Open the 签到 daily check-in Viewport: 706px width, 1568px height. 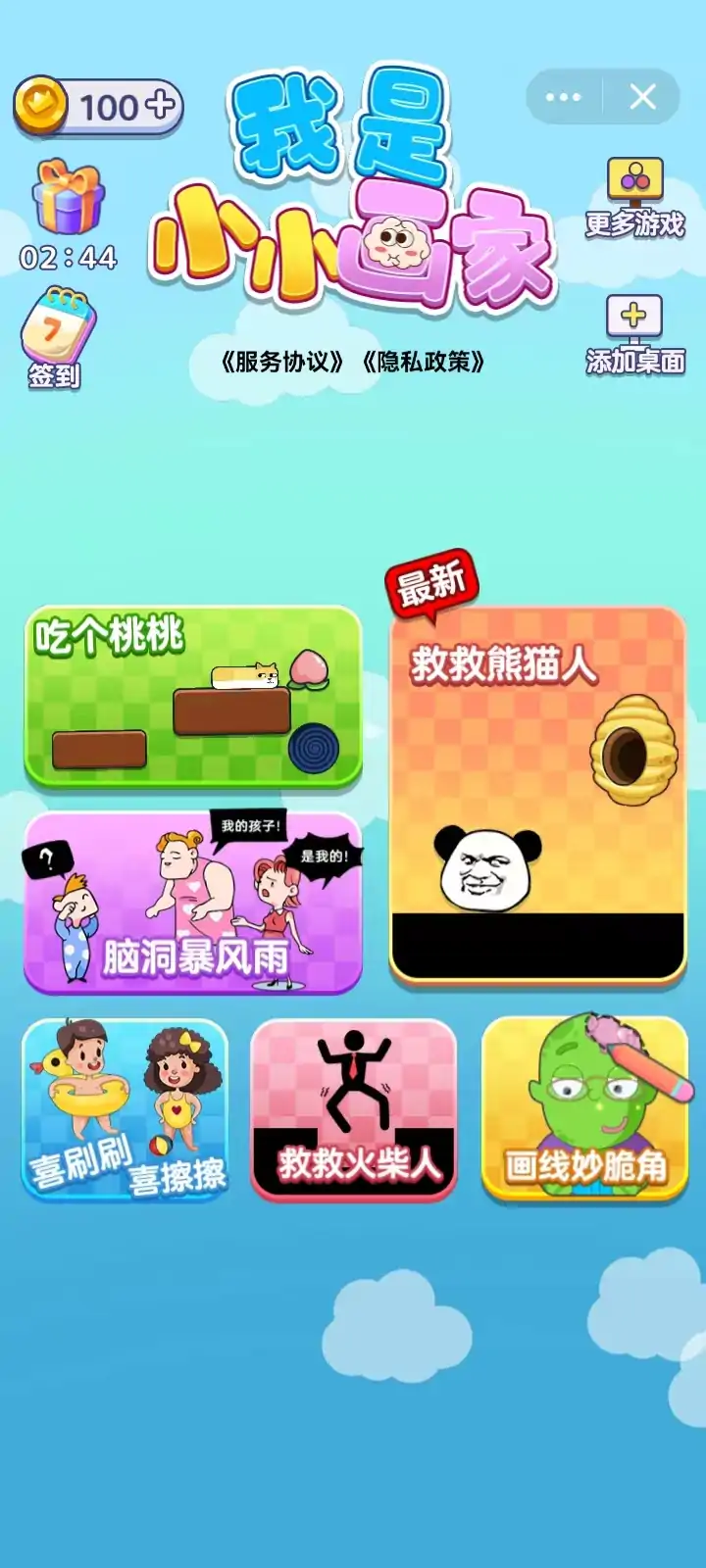tap(56, 338)
